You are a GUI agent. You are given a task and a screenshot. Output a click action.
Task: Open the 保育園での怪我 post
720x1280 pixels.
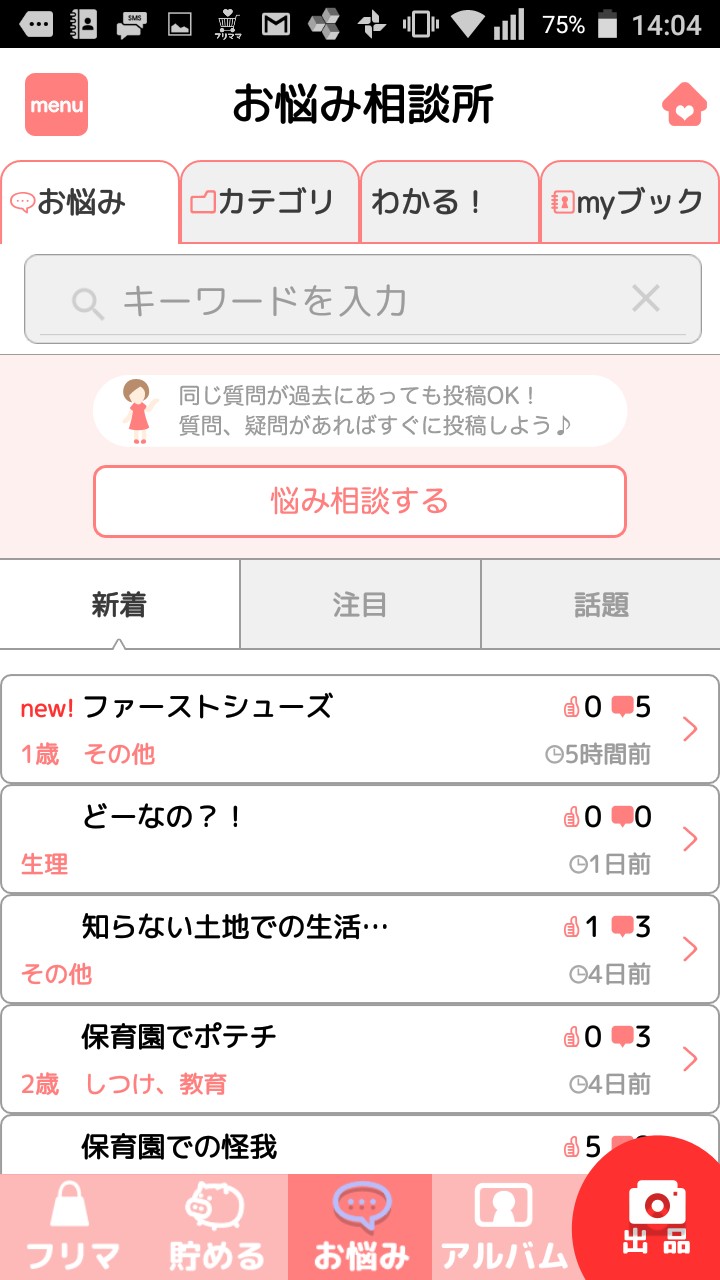click(300, 1145)
